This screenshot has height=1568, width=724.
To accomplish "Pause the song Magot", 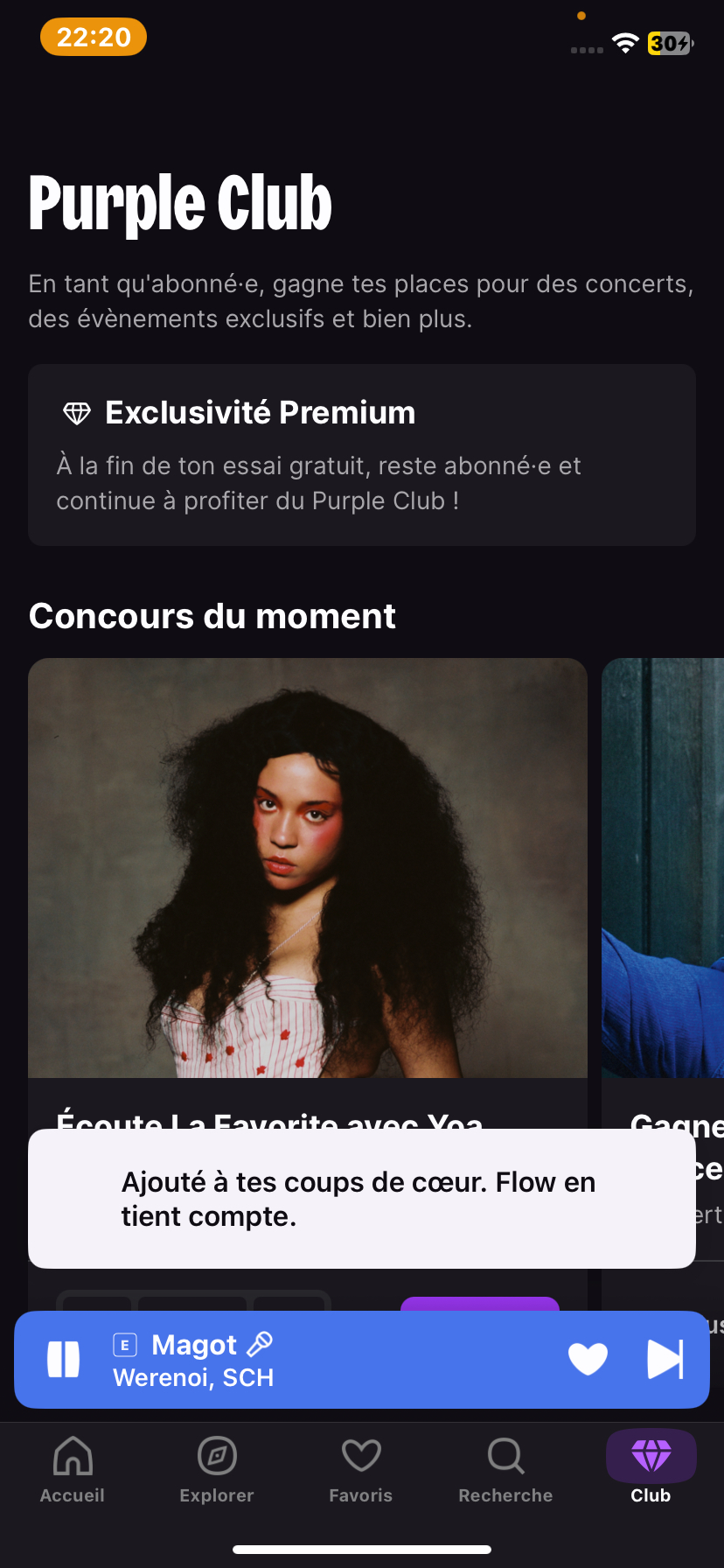I will click(63, 1360).
